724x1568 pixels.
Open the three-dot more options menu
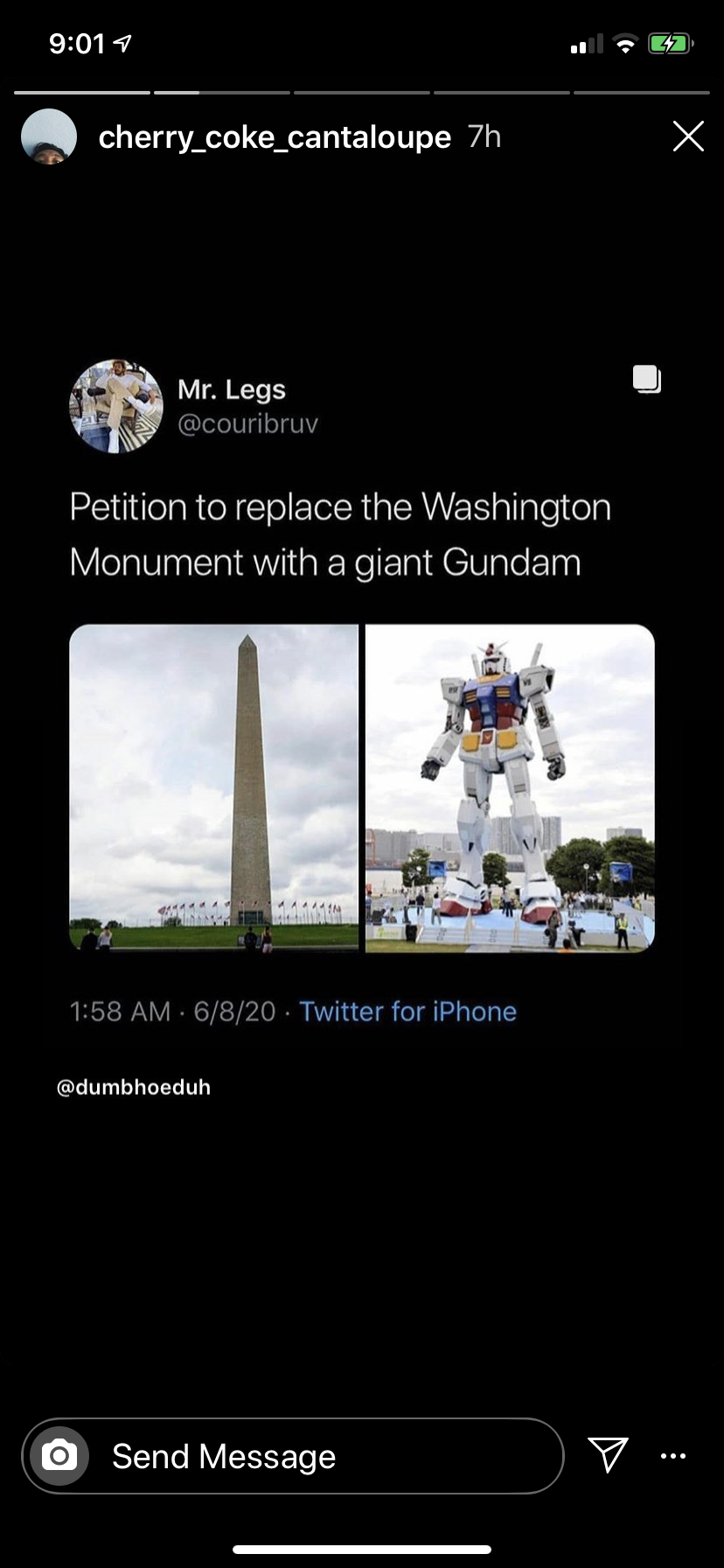pos(673,1456)
